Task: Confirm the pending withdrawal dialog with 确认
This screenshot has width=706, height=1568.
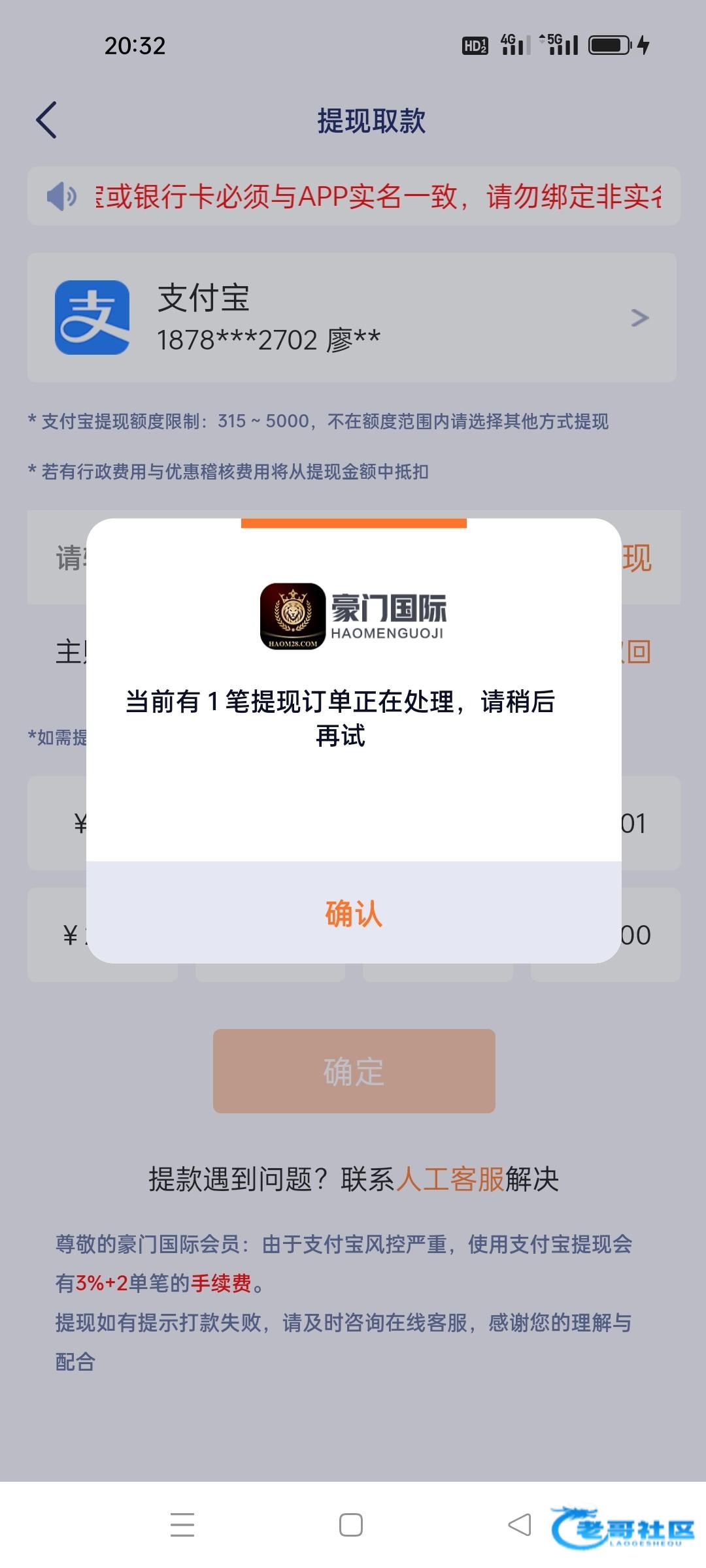Action: (353, 913)
